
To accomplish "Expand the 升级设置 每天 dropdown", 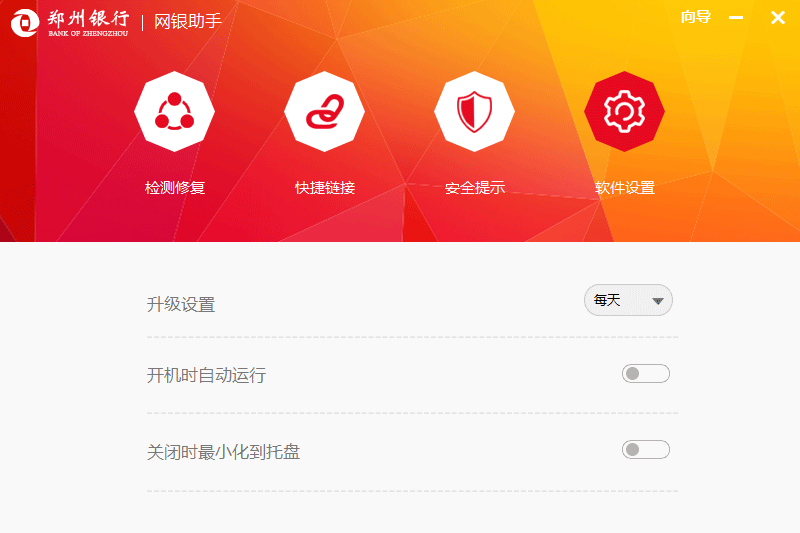I will (628, 300).
